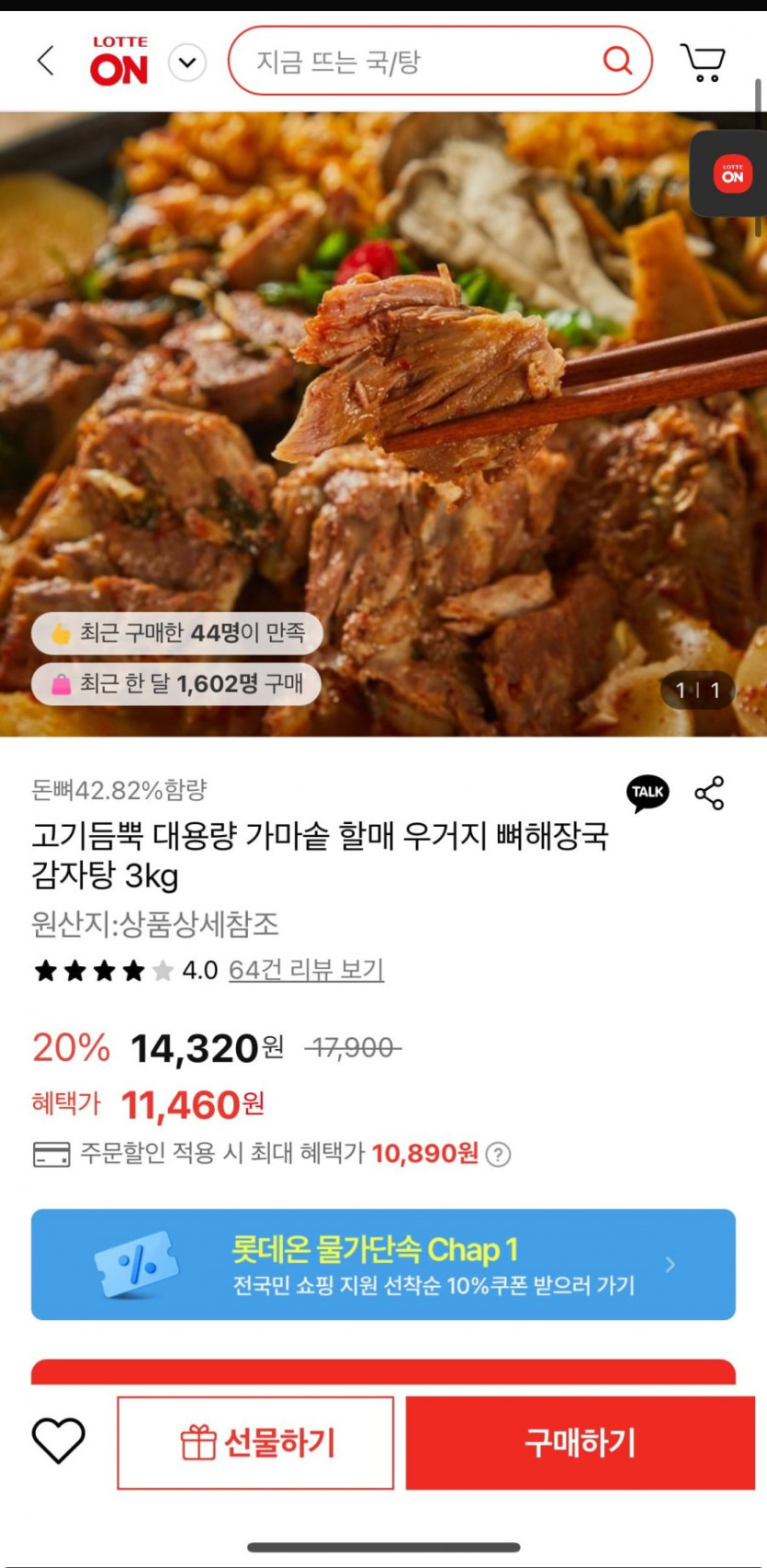Open KakaoTalk inquiry via TALK icon
Image resolution: width=767 pixels, height=1568 pixels.
648,793
